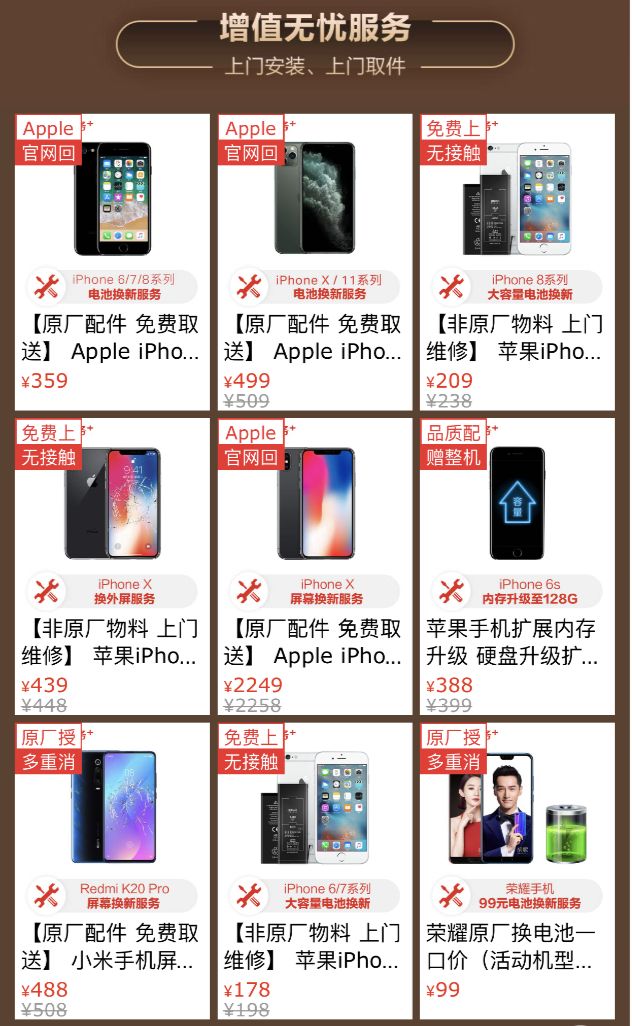Viewport: 632px width, 1026px height.
Task: Open iPhone 6/7/8 battery replacement card ¥359
Action: (x=112, y=262)
